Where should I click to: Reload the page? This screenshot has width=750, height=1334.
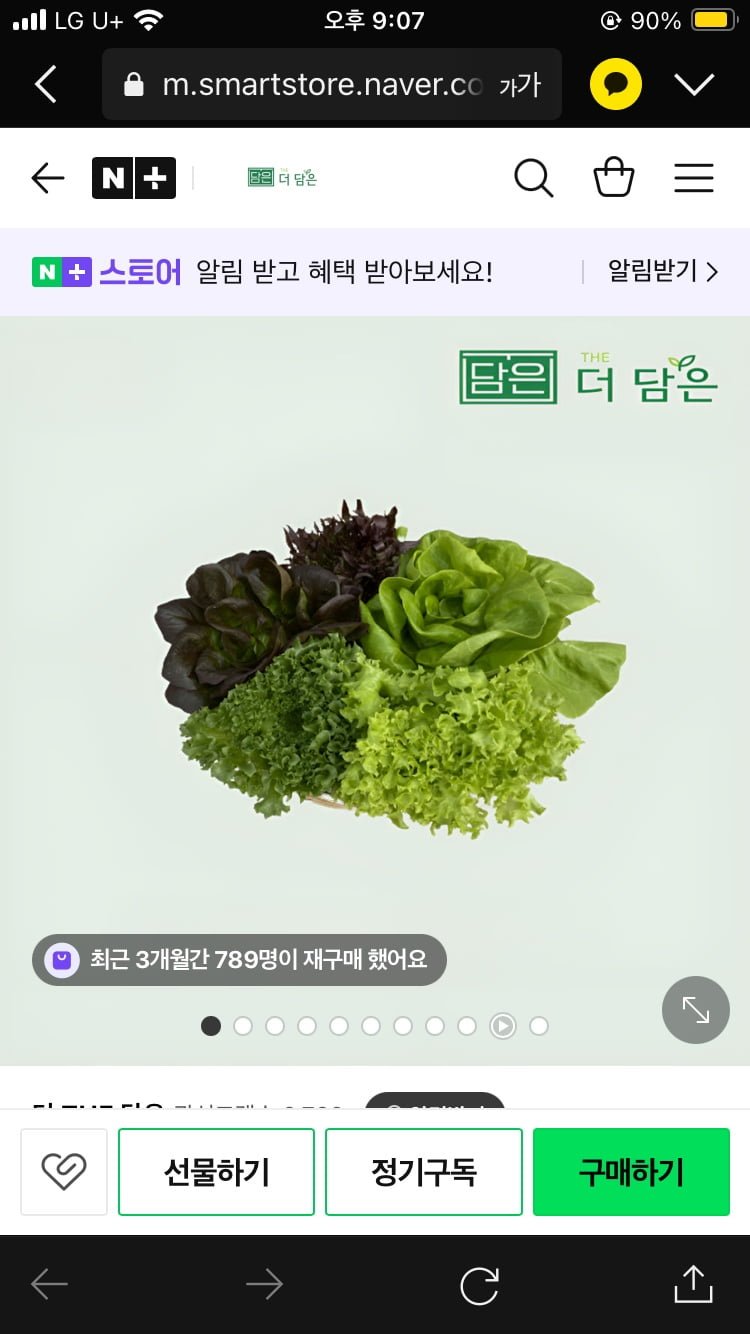pyautogui.click(x=479, y=1285)
